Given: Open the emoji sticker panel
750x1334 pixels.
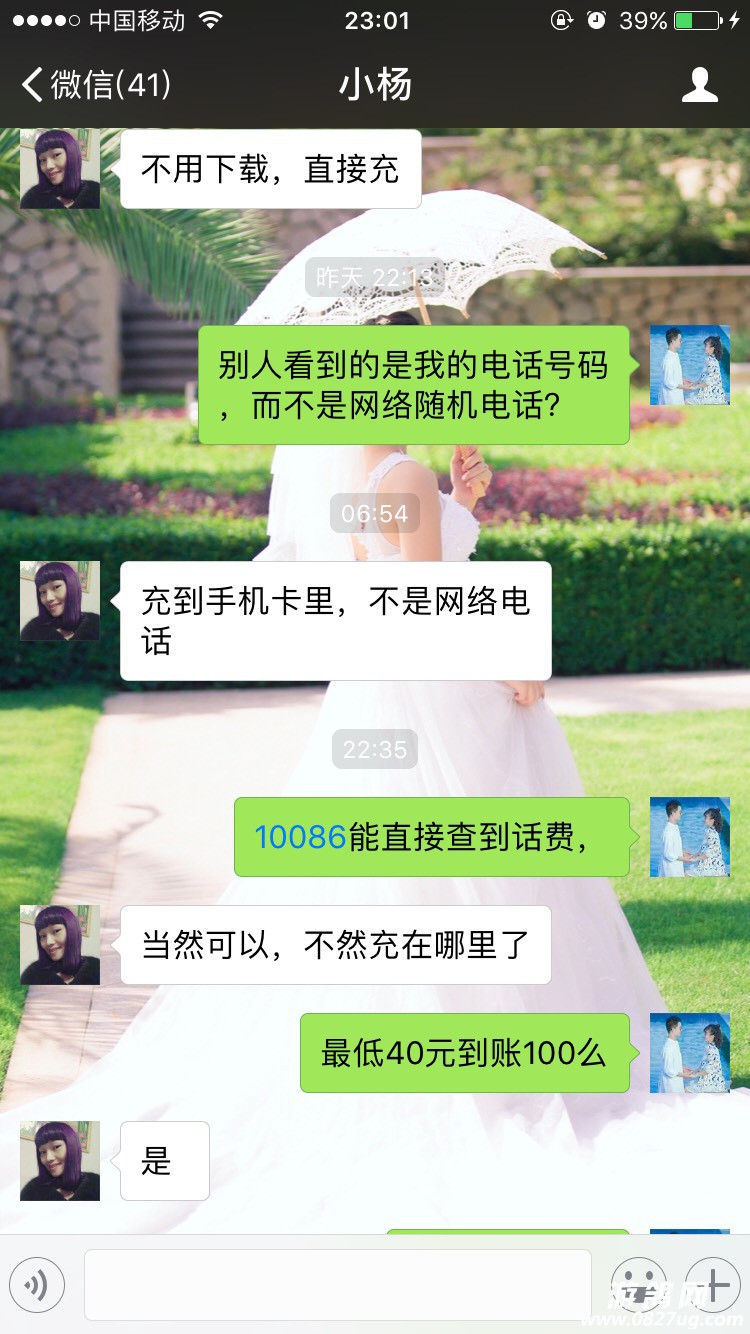Looking at the screenshot, I should (x=638, y=1284).
